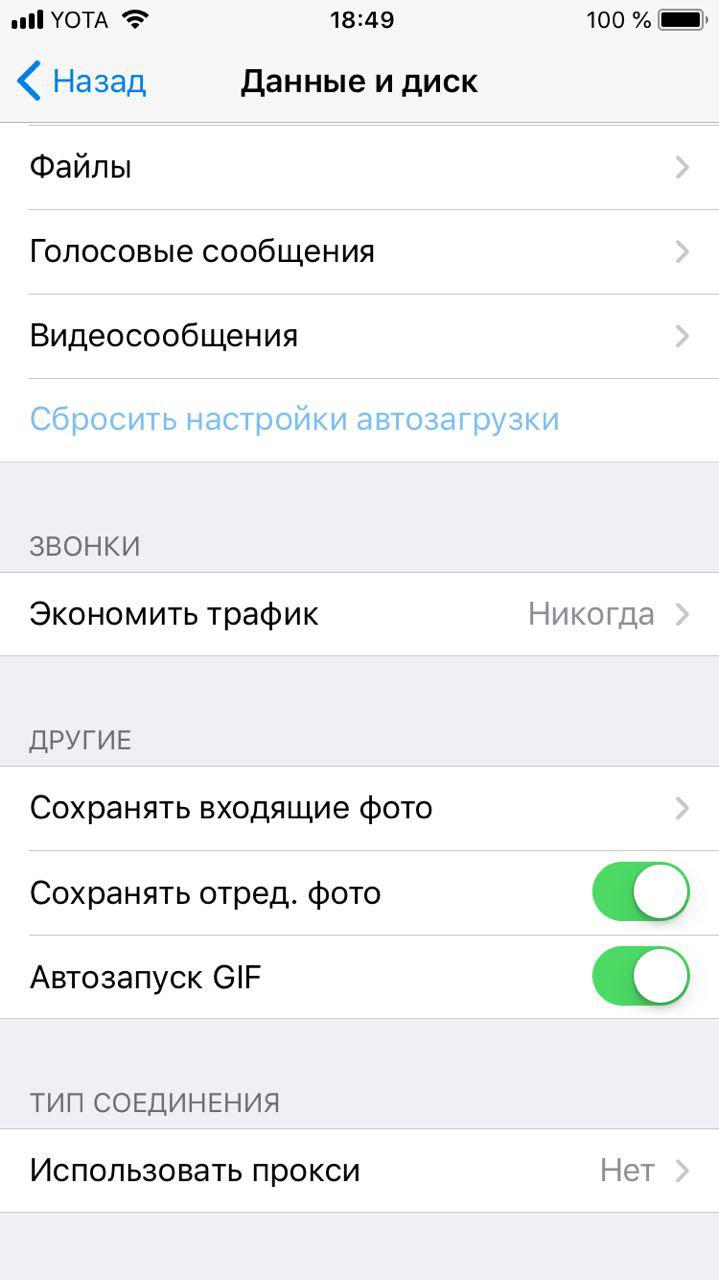Image resolution: width=719 pixels, height=1280 pixels.
Task: Go back with the Назад button
Action: click(82, 81)
